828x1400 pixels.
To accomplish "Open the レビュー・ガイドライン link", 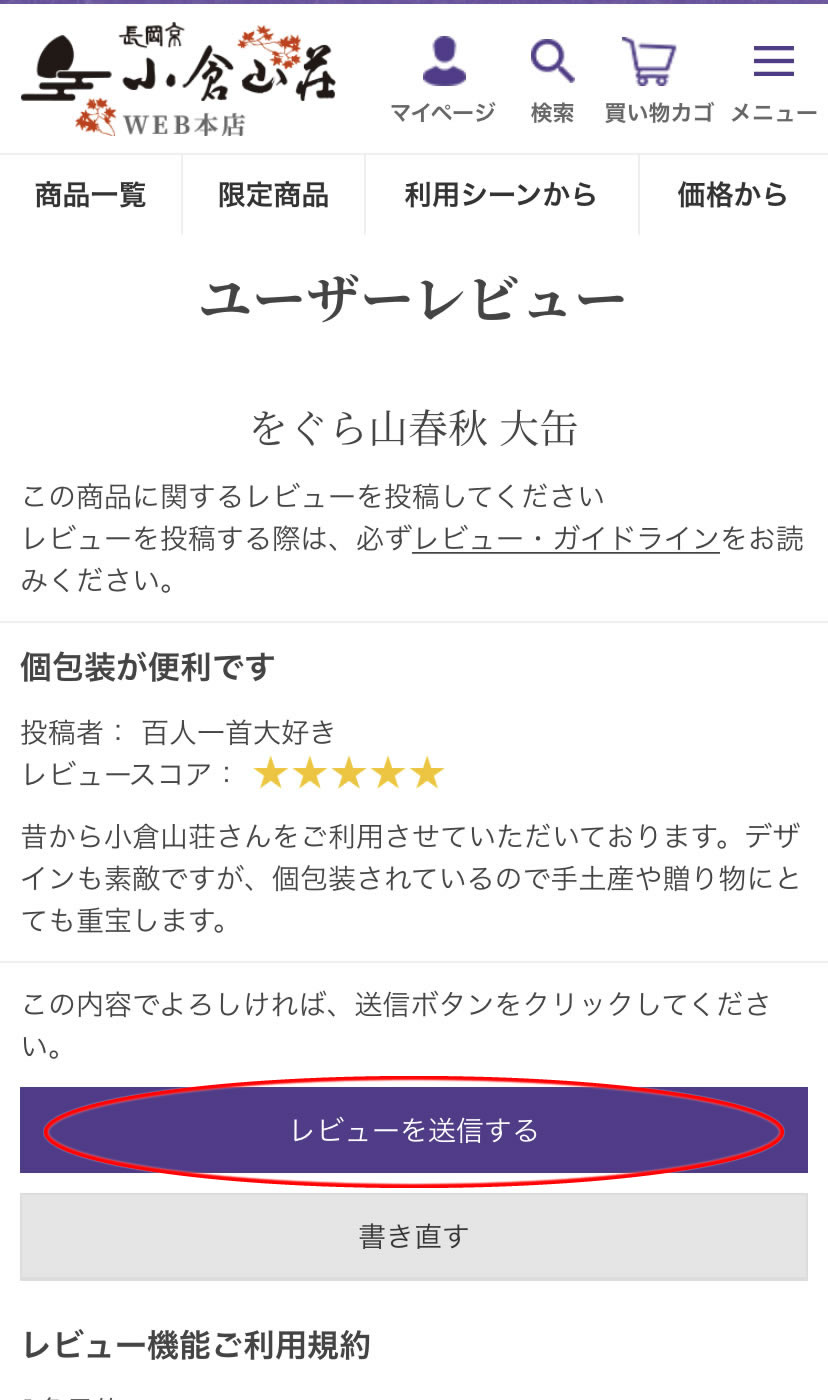I will coord(566,539).
